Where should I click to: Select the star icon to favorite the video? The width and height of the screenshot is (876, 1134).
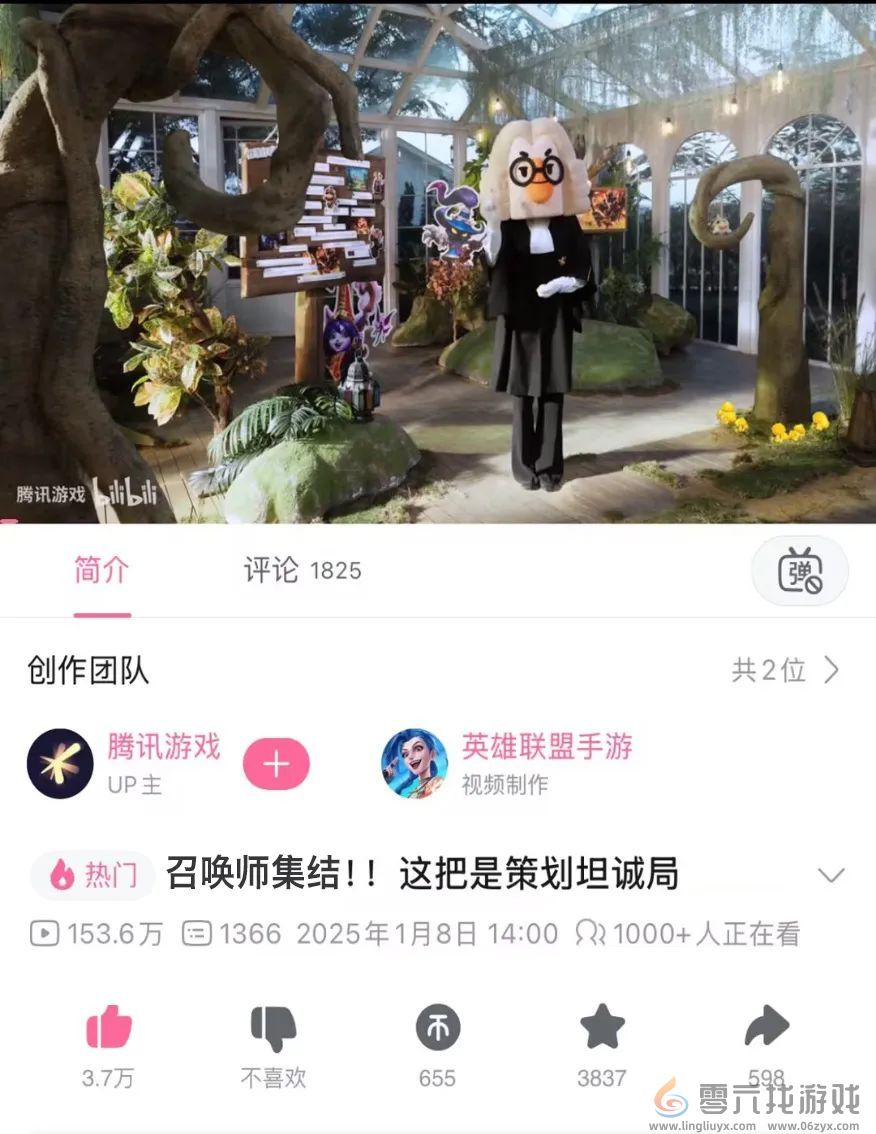(602, 1026)
